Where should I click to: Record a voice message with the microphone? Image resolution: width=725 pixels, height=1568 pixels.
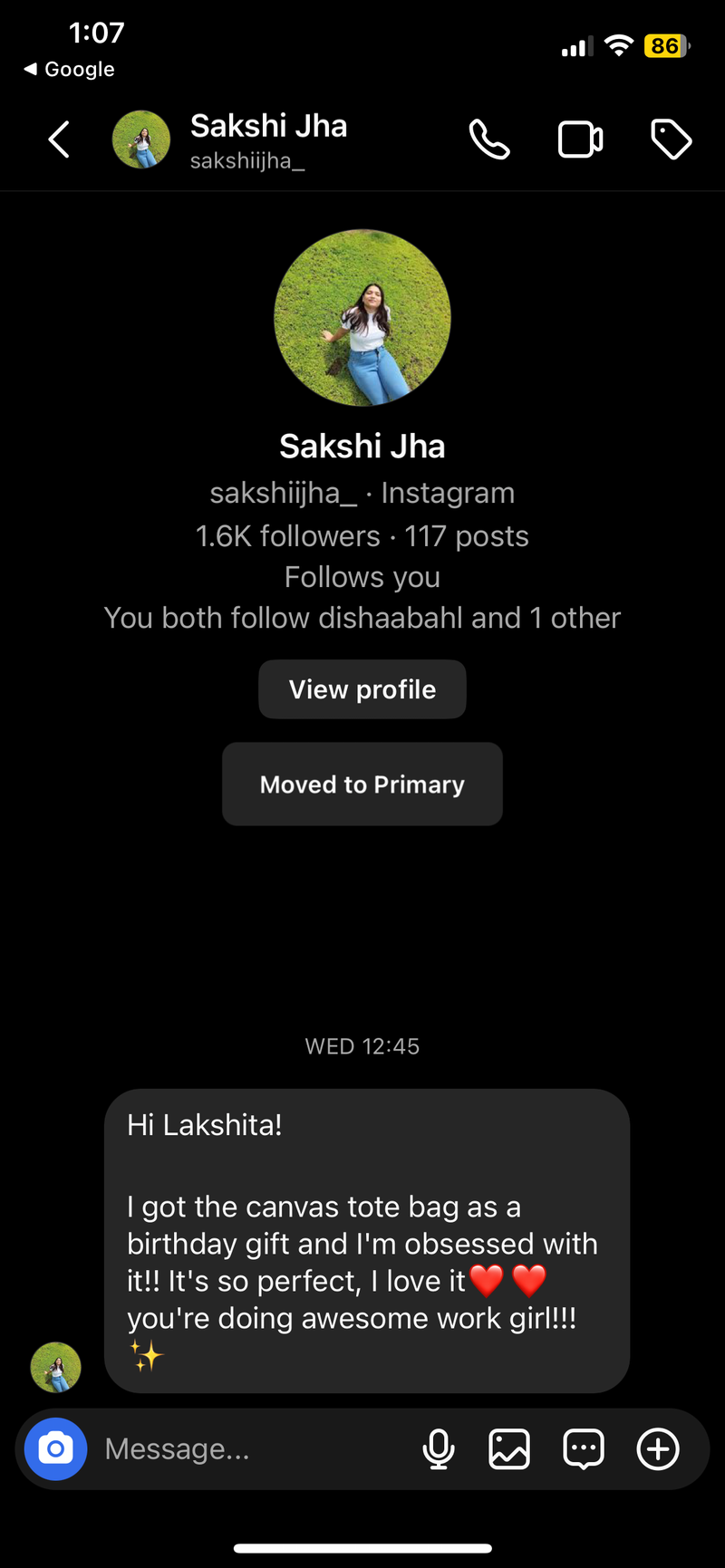439,1449
